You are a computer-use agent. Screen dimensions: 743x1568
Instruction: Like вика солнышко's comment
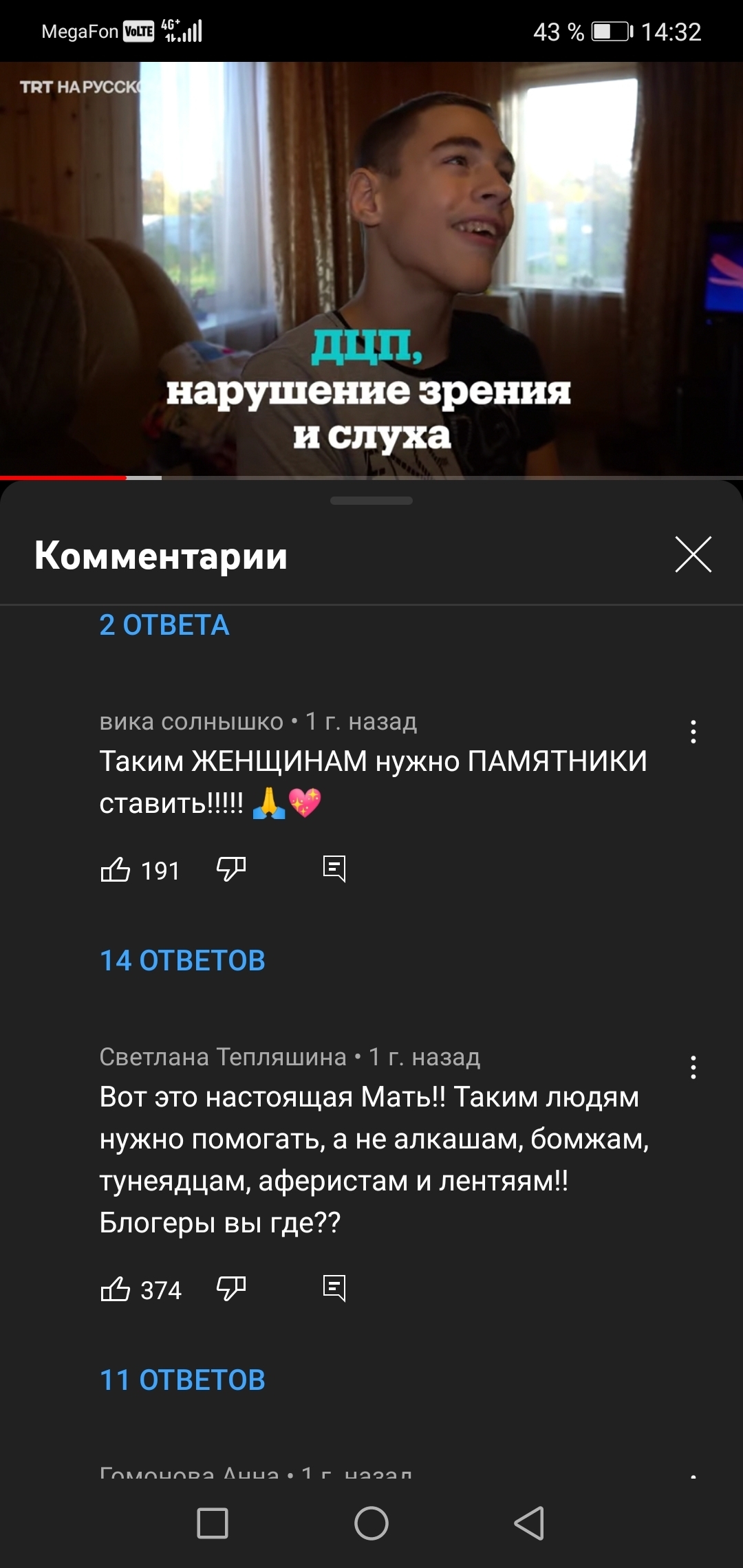pyautogui.click(x=116, y=870)
